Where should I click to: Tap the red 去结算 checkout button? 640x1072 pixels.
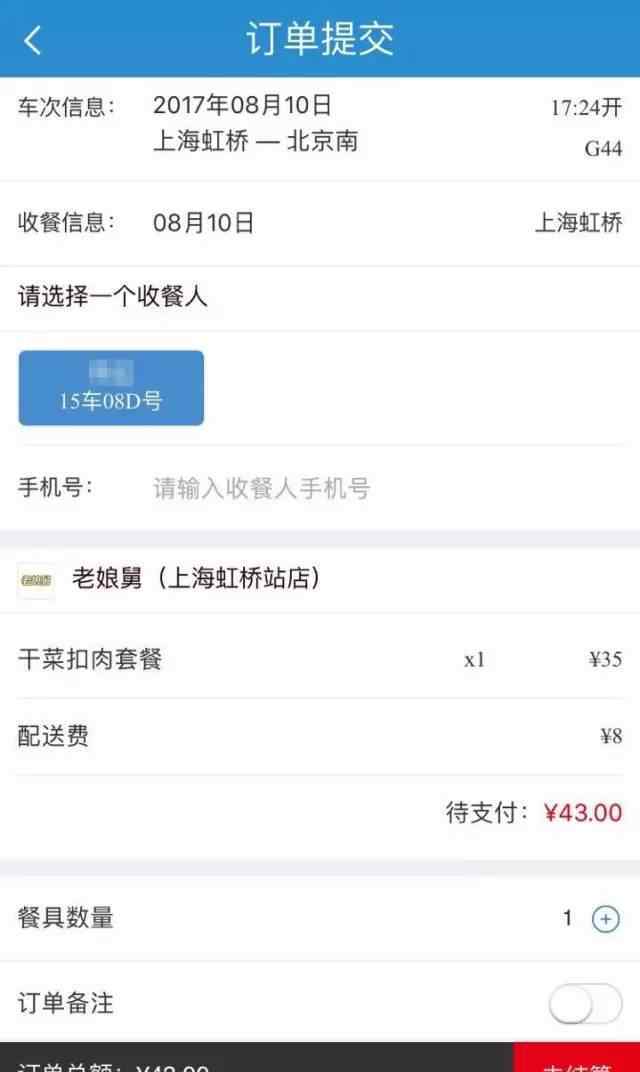click(x=576, y=1058)
